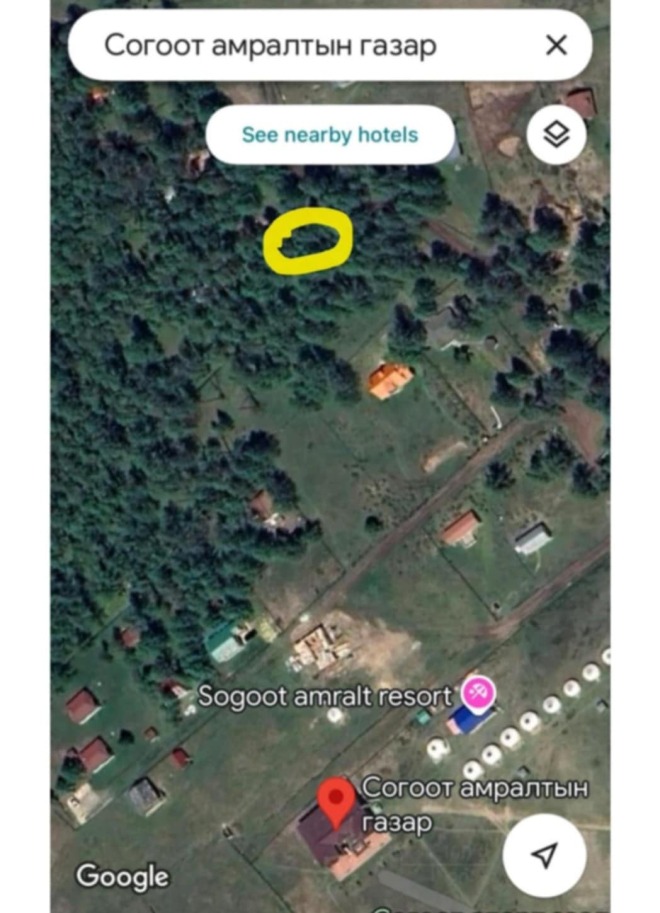Open the map layers button
The image size is (660, 913).
[x=556, y=135]
